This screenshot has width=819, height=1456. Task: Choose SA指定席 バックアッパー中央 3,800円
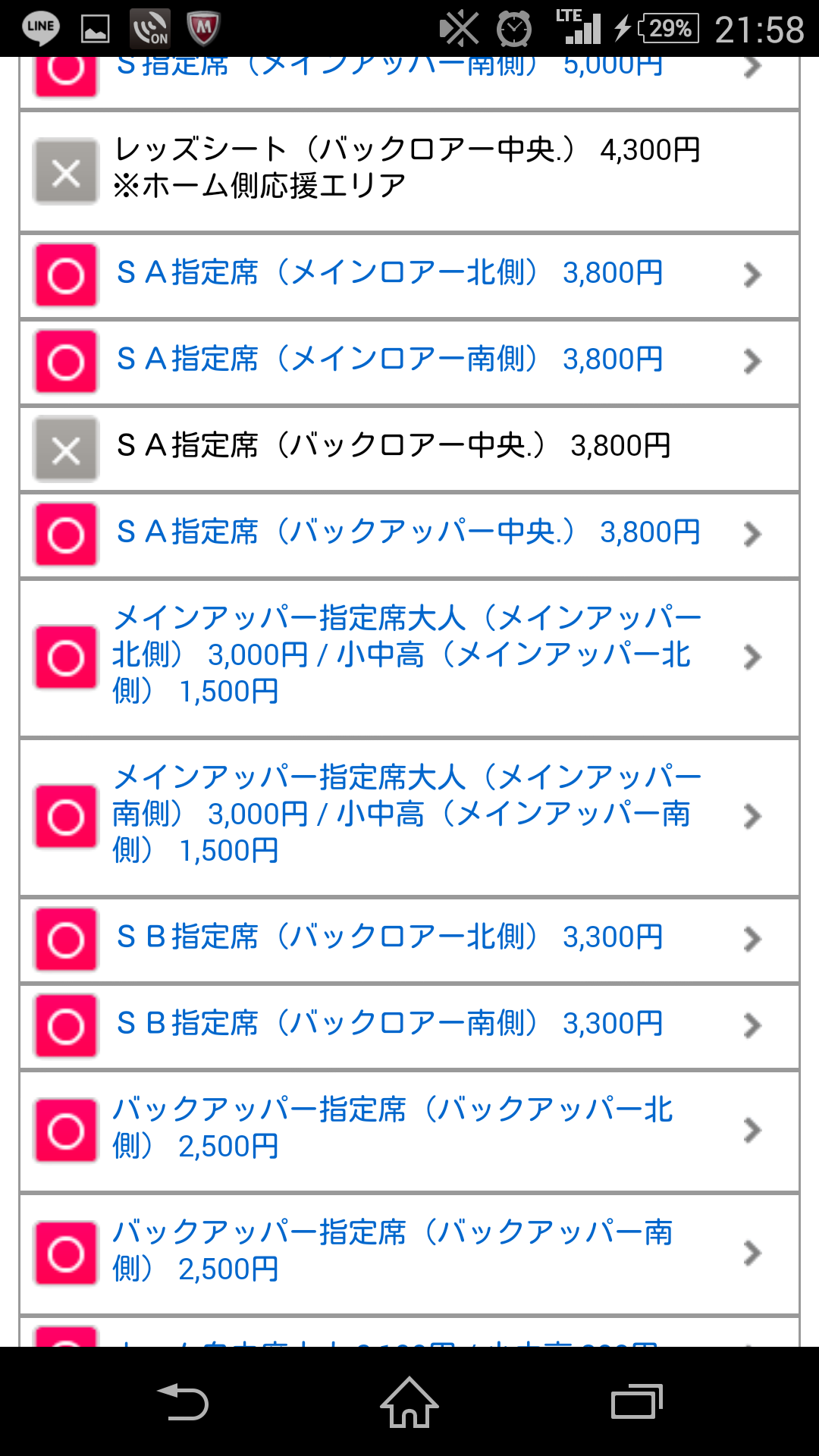409,535
